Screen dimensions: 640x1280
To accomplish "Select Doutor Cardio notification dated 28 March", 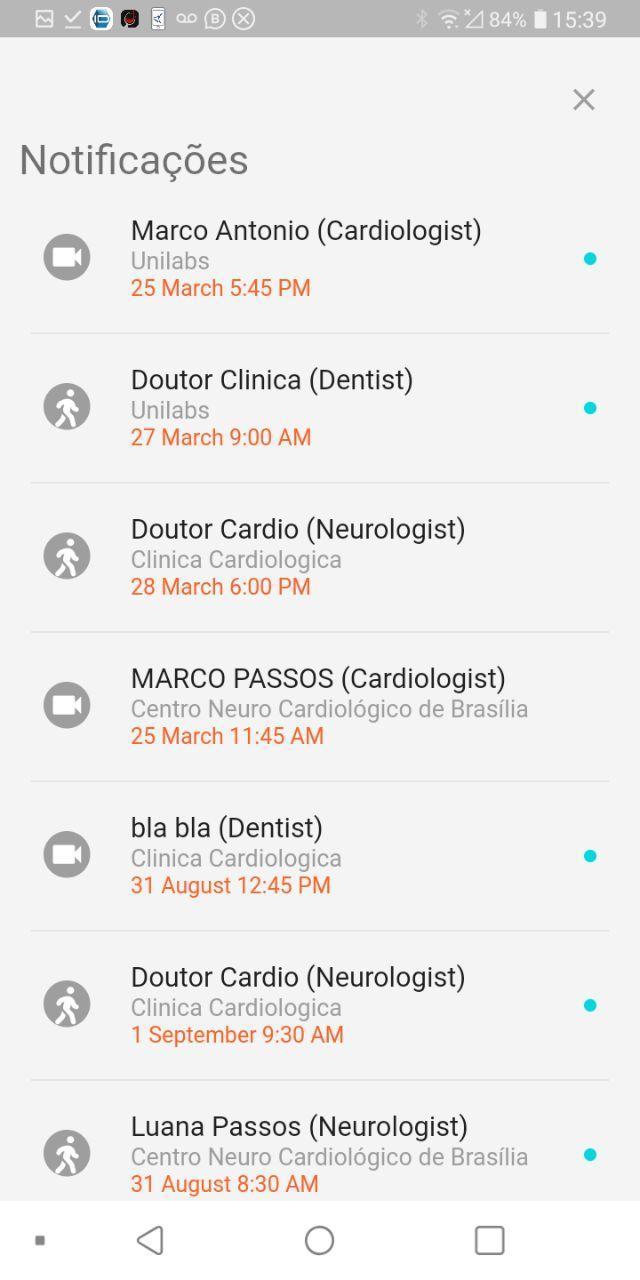I will 320,557.
